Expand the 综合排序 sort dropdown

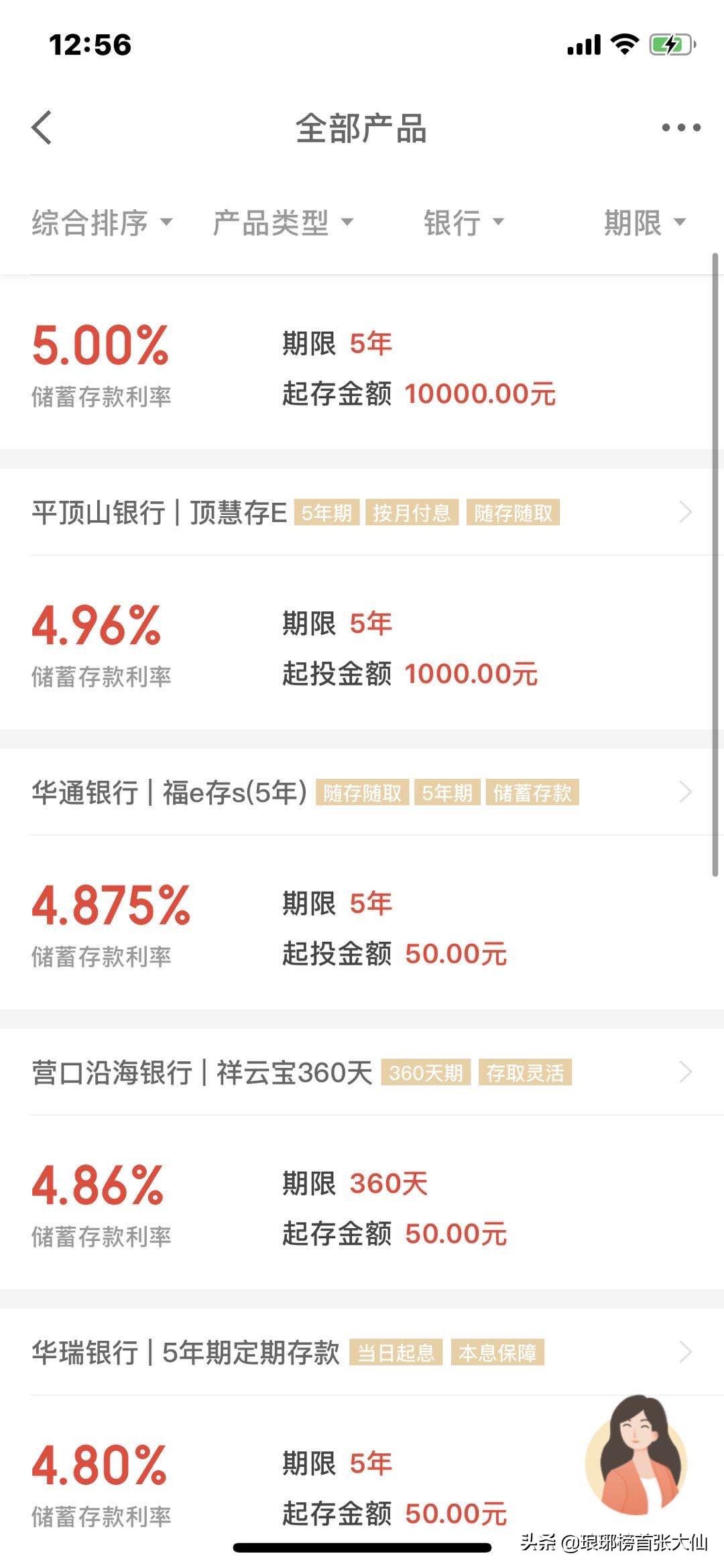tap(101, 224)
